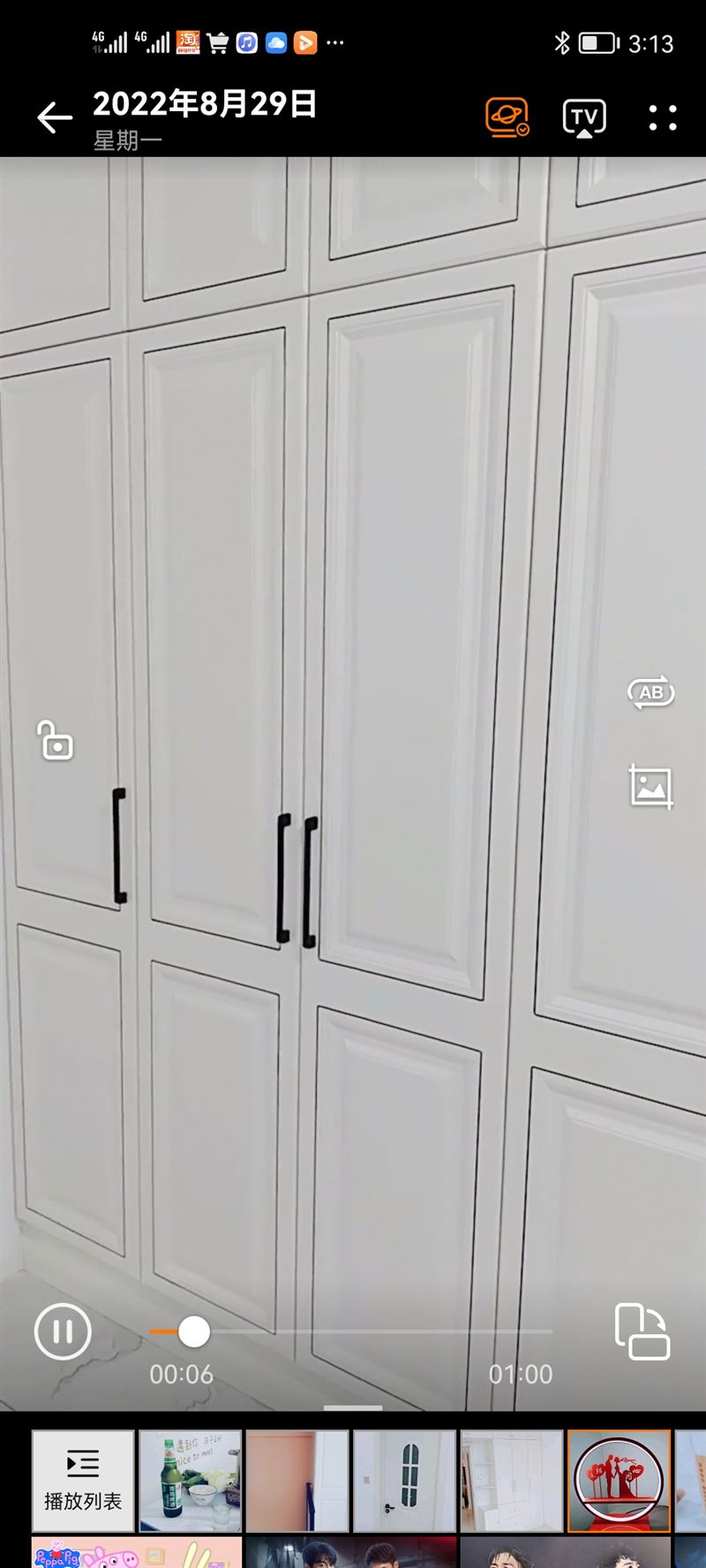The image size is (706, 1568).
Task: Play the white door video thumbnail
Action: [404, 1481]
